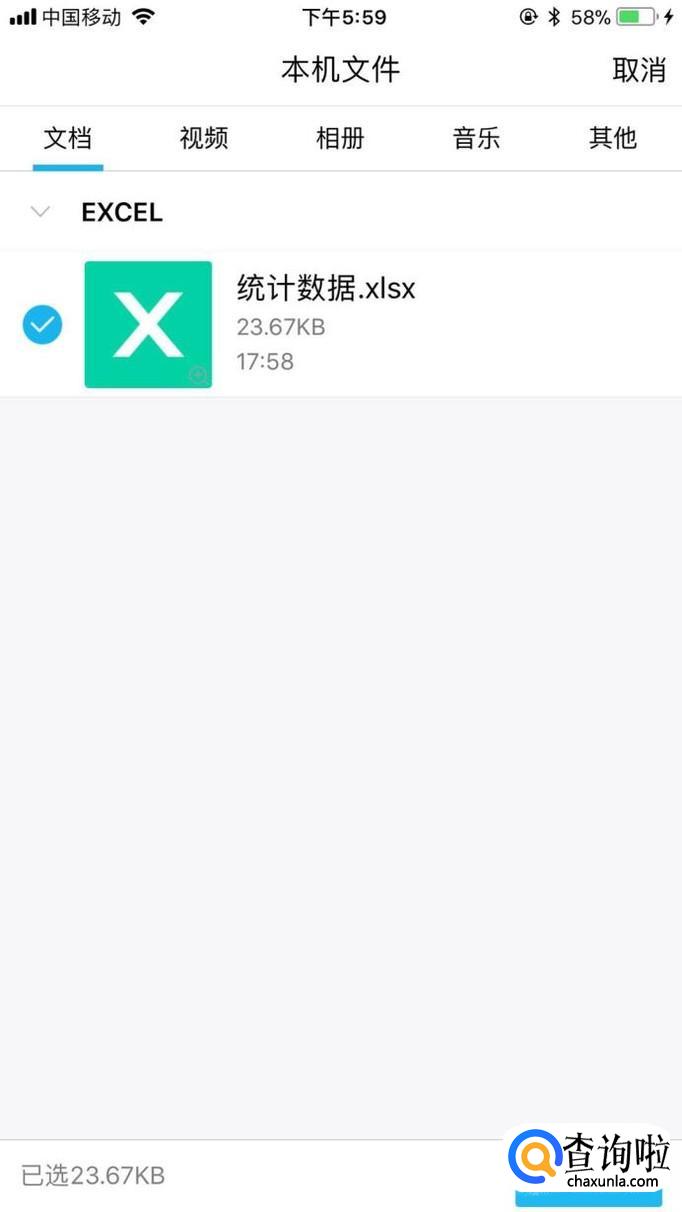
Task: Switch to the 视频 tab
Action: [204, 138]
